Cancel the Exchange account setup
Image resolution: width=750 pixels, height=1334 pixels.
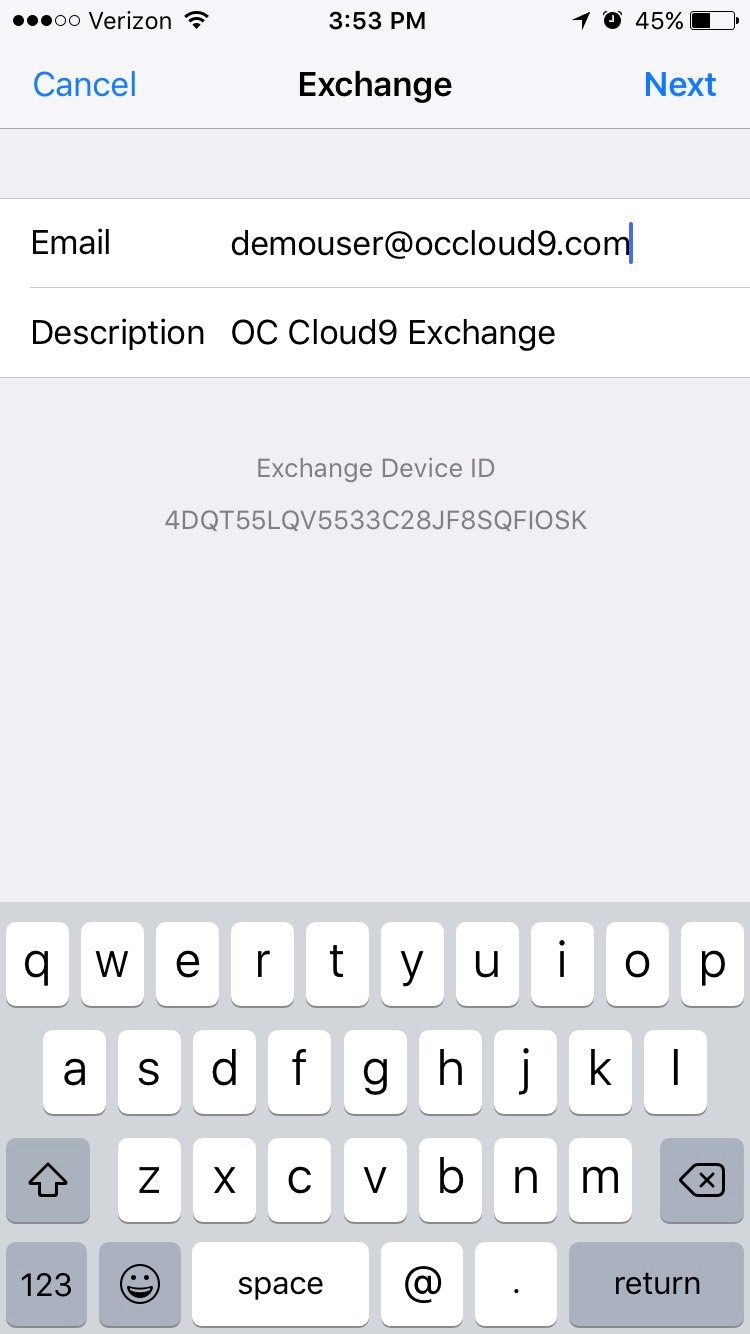point(85,85)
